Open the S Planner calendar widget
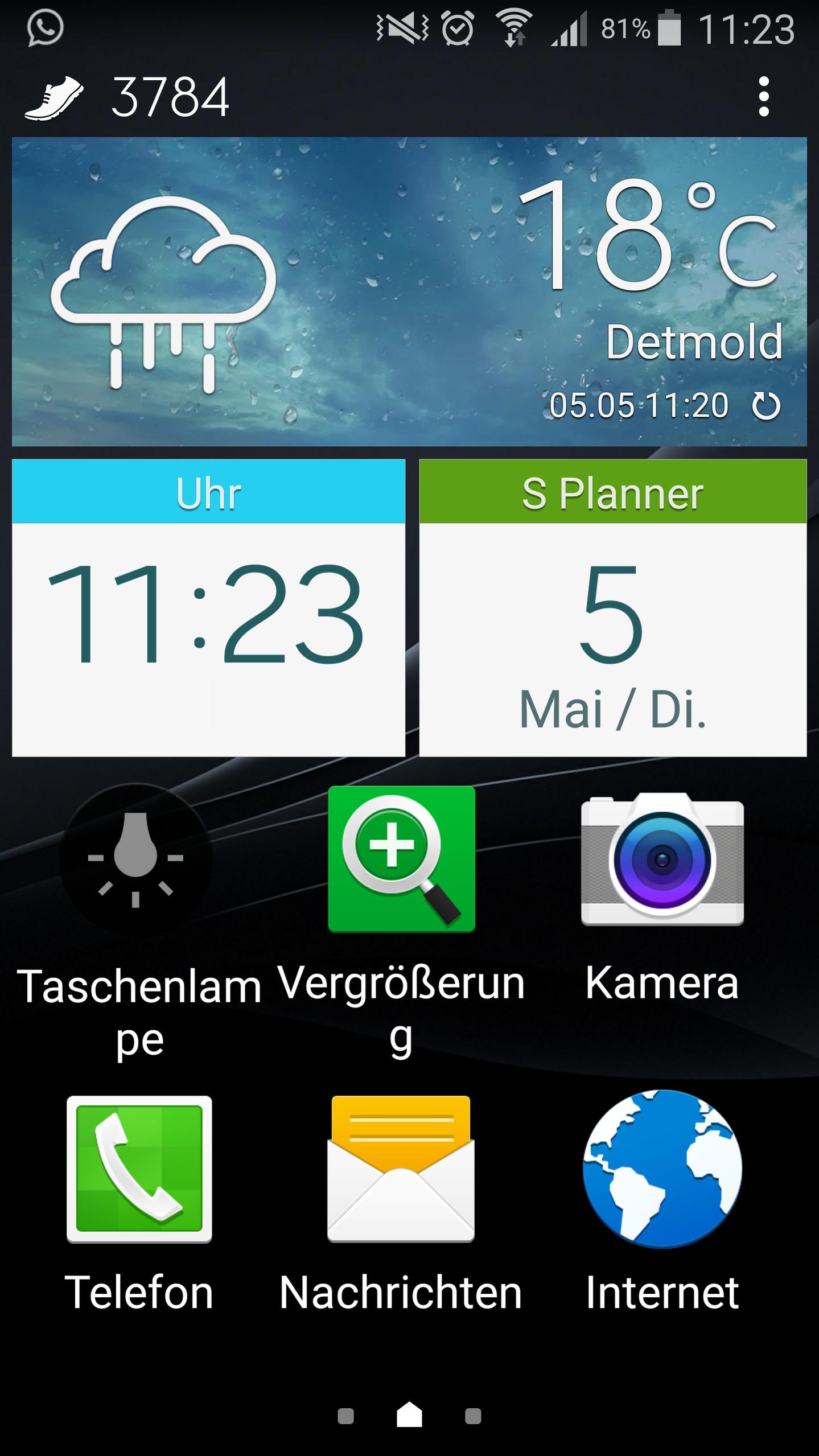 tap(612, 608)
